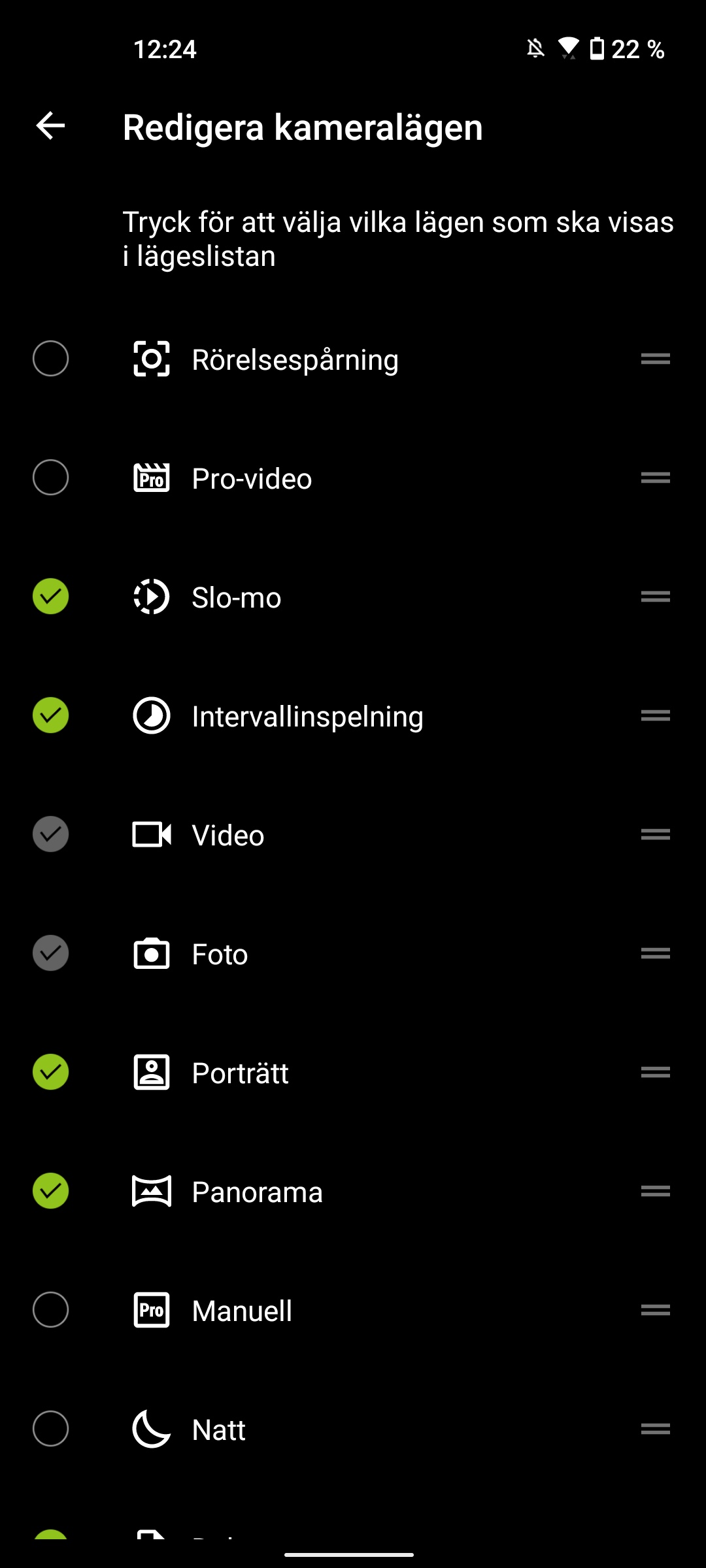Screen dimensions: 706x1568
Task: Select the Manuell mode checkbox
Action: pos(50,1310)
